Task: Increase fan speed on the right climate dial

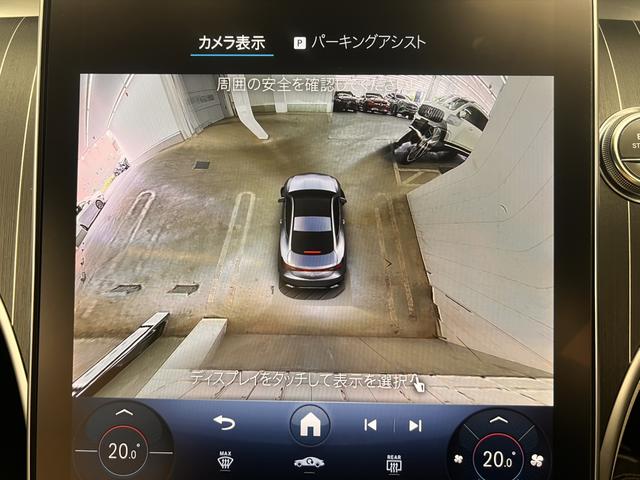Action: pos(538,459)
